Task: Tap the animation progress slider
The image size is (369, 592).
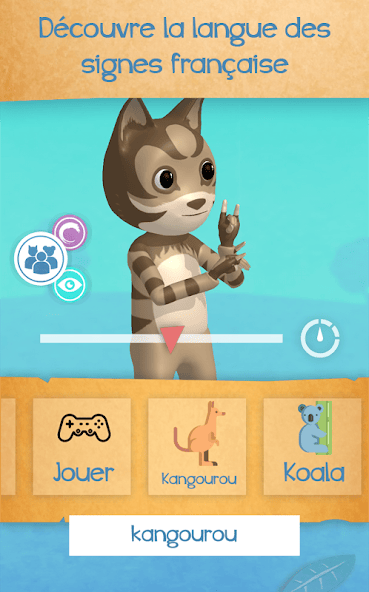Action: click(161, 338)
